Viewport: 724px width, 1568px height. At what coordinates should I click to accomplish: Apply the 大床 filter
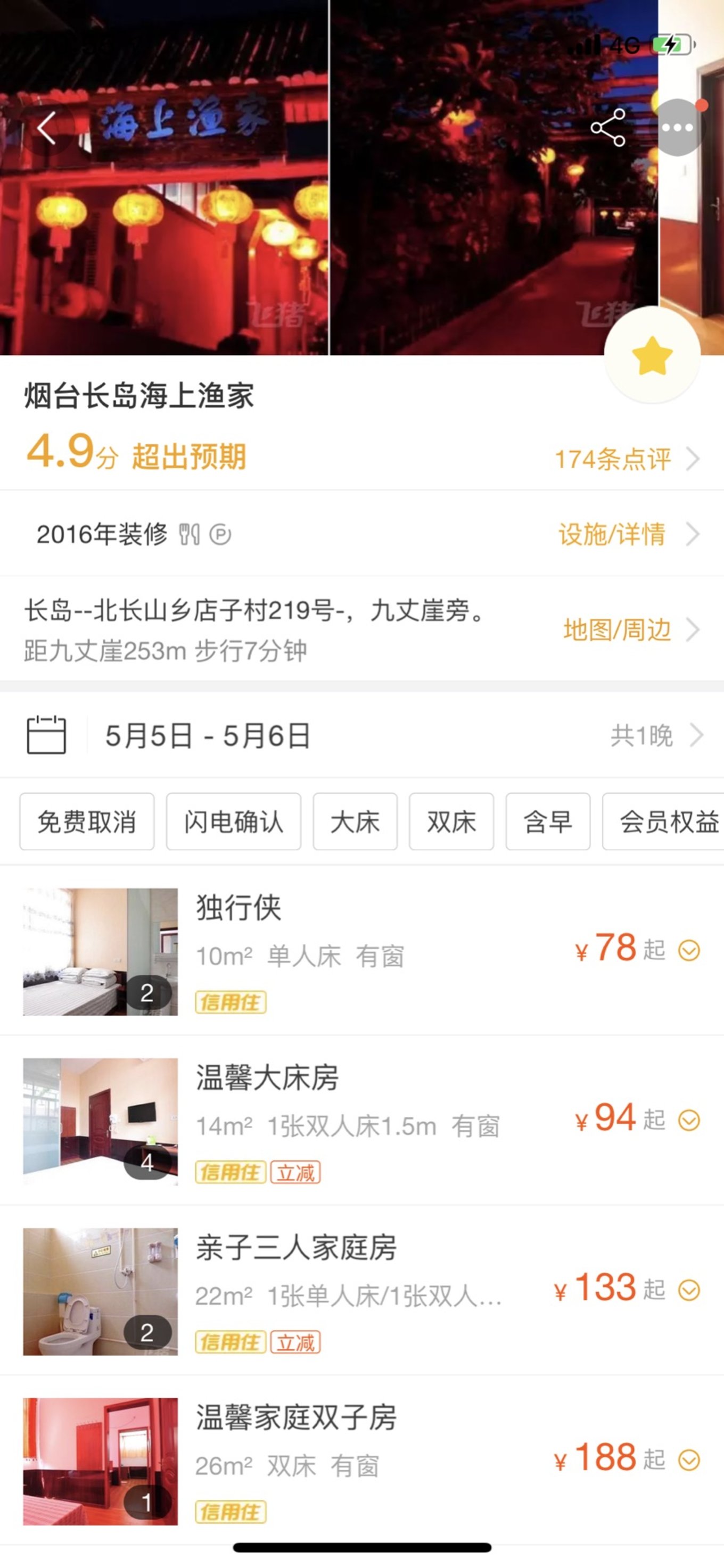(355, 822)
